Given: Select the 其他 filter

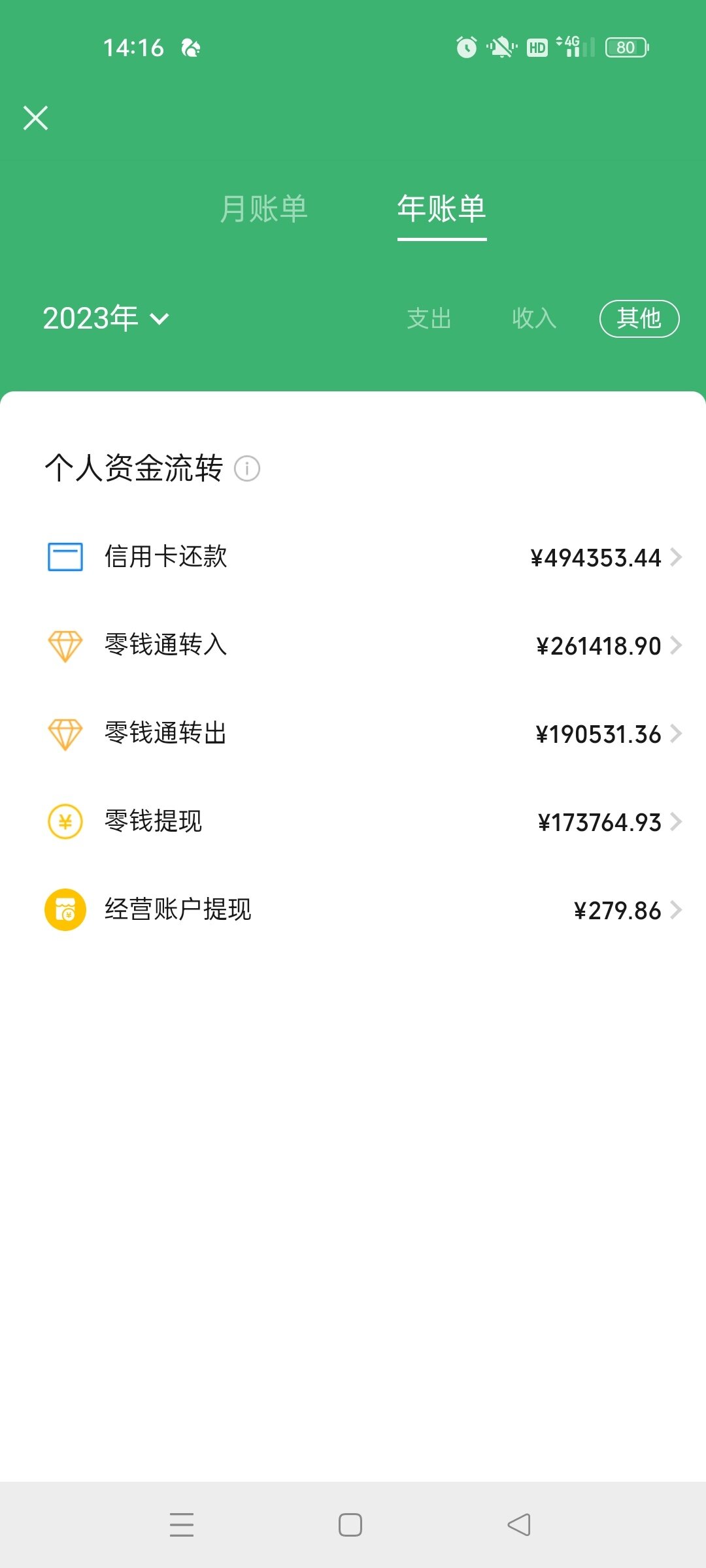Looking at the screenshot, I should (x=639, y=319).
